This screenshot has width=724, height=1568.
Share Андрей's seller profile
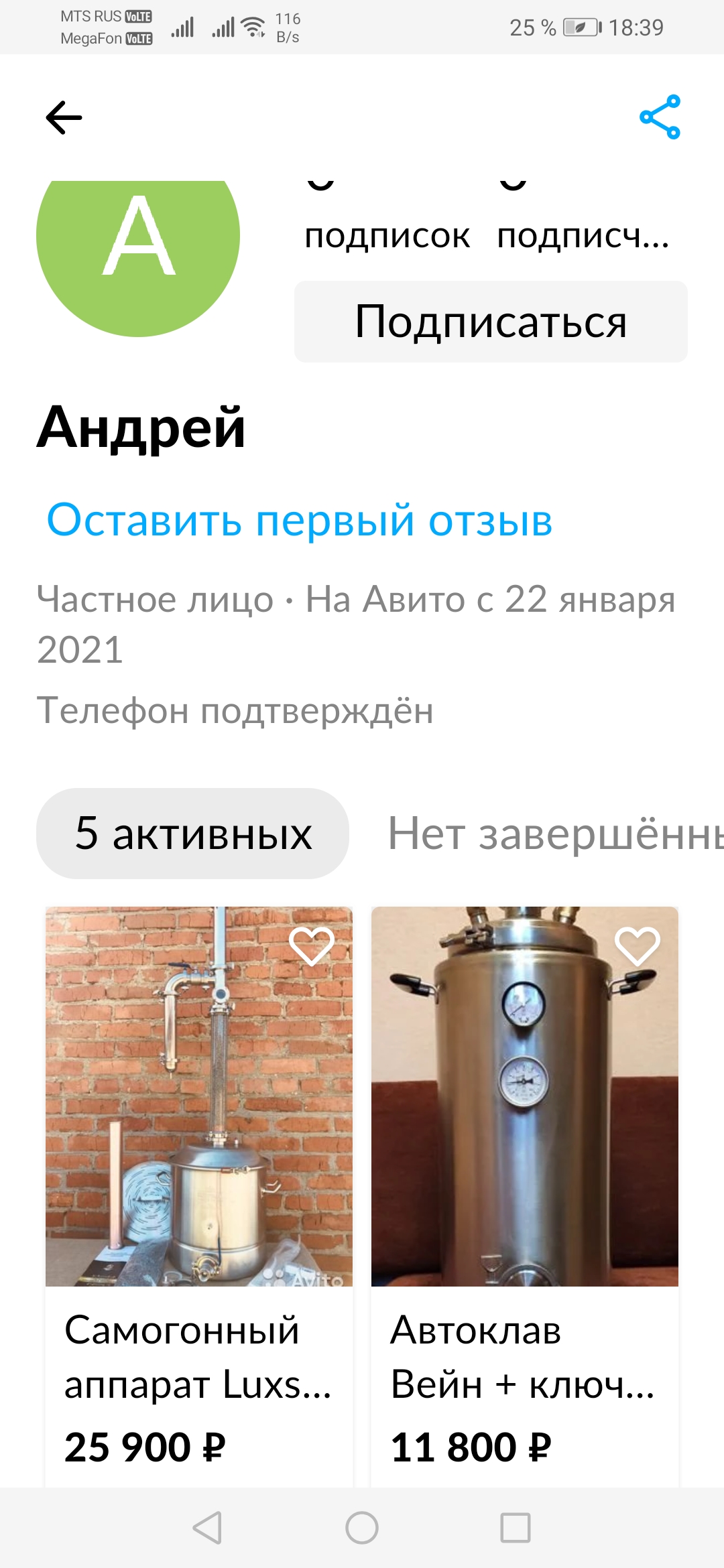coord(660,117)
